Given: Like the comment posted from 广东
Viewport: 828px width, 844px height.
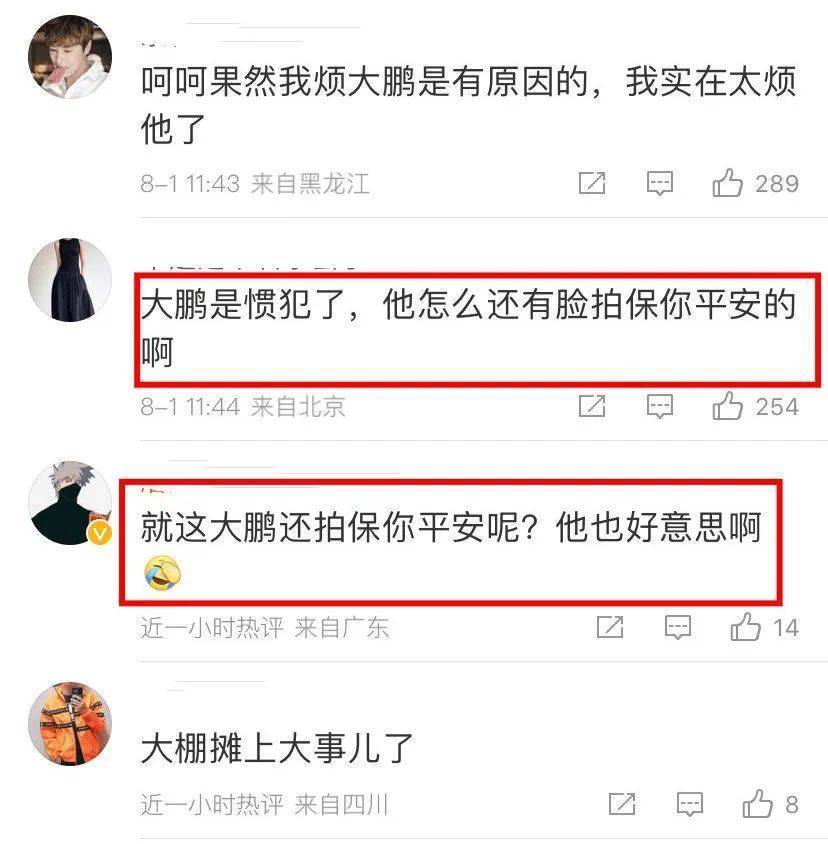Looking at the screenshot, I should click(x=746, y=628).
